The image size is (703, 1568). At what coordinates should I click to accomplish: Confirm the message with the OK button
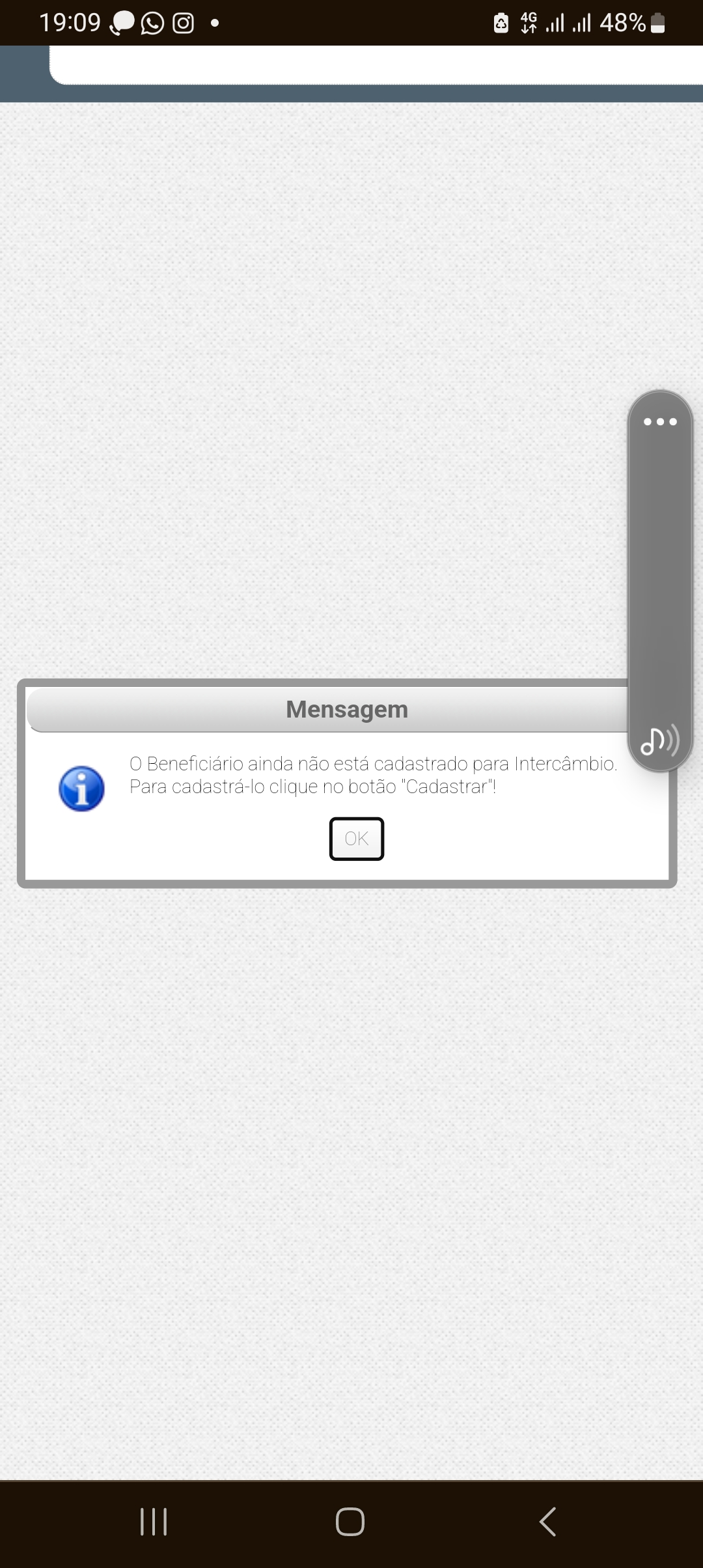(x=356, y=839)
